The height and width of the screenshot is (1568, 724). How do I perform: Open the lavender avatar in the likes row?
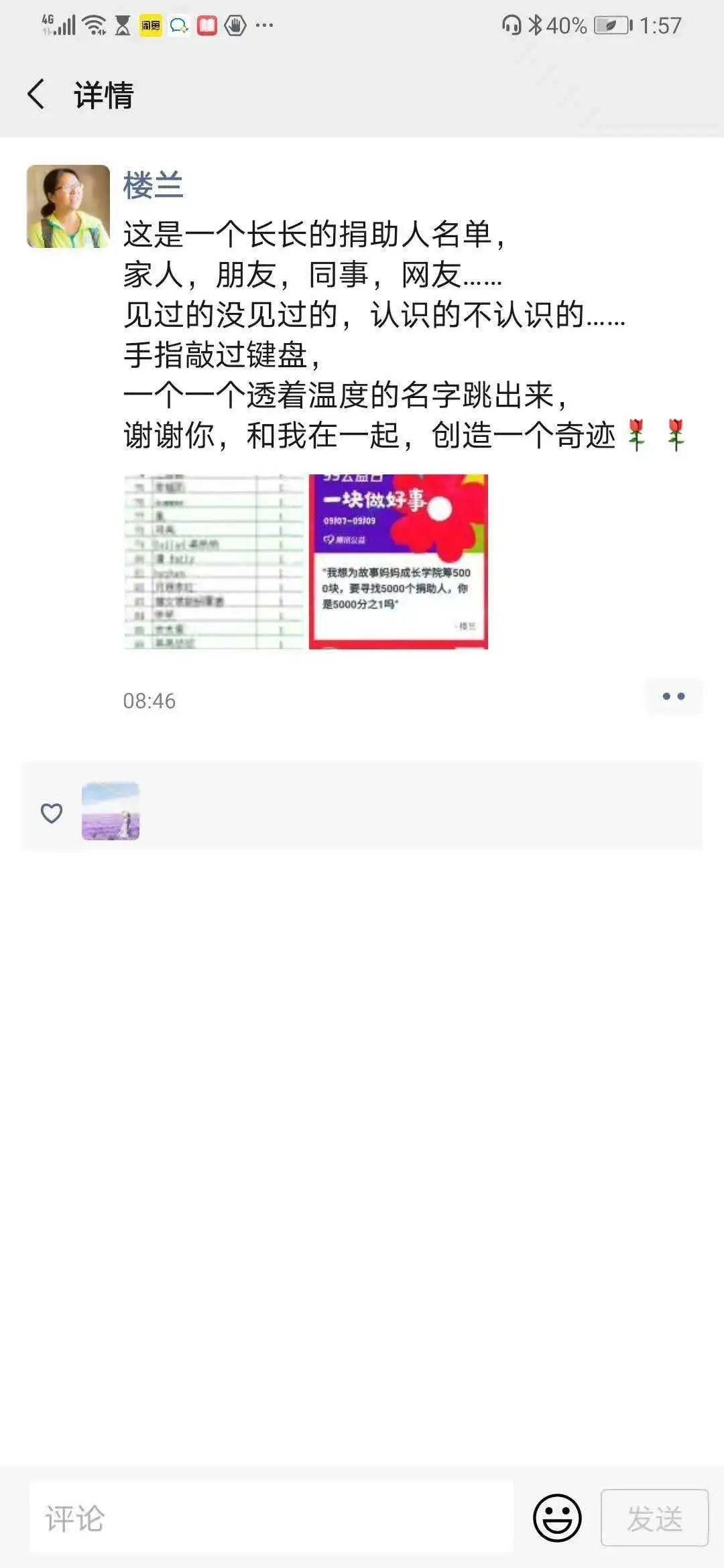(111, 811)
